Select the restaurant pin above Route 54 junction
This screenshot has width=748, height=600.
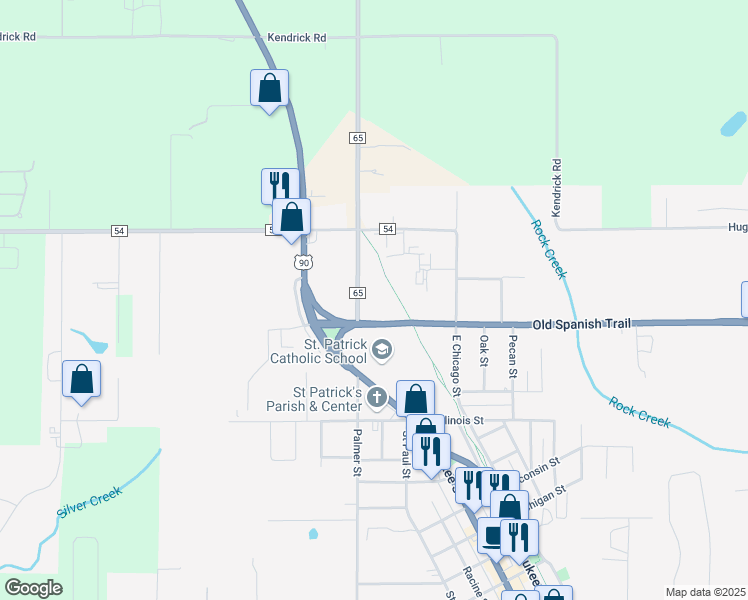pos(279,184)
